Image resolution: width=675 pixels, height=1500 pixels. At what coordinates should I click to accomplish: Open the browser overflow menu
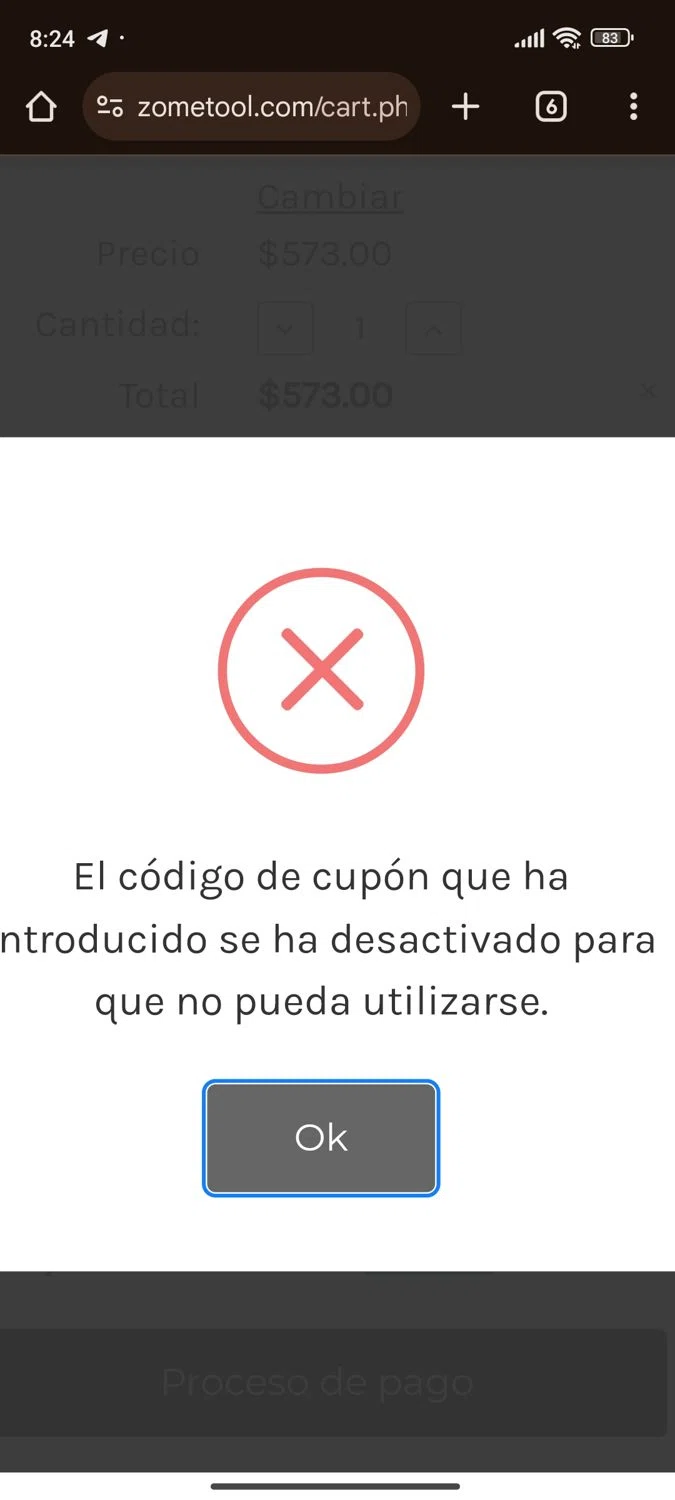pos(633,107)
